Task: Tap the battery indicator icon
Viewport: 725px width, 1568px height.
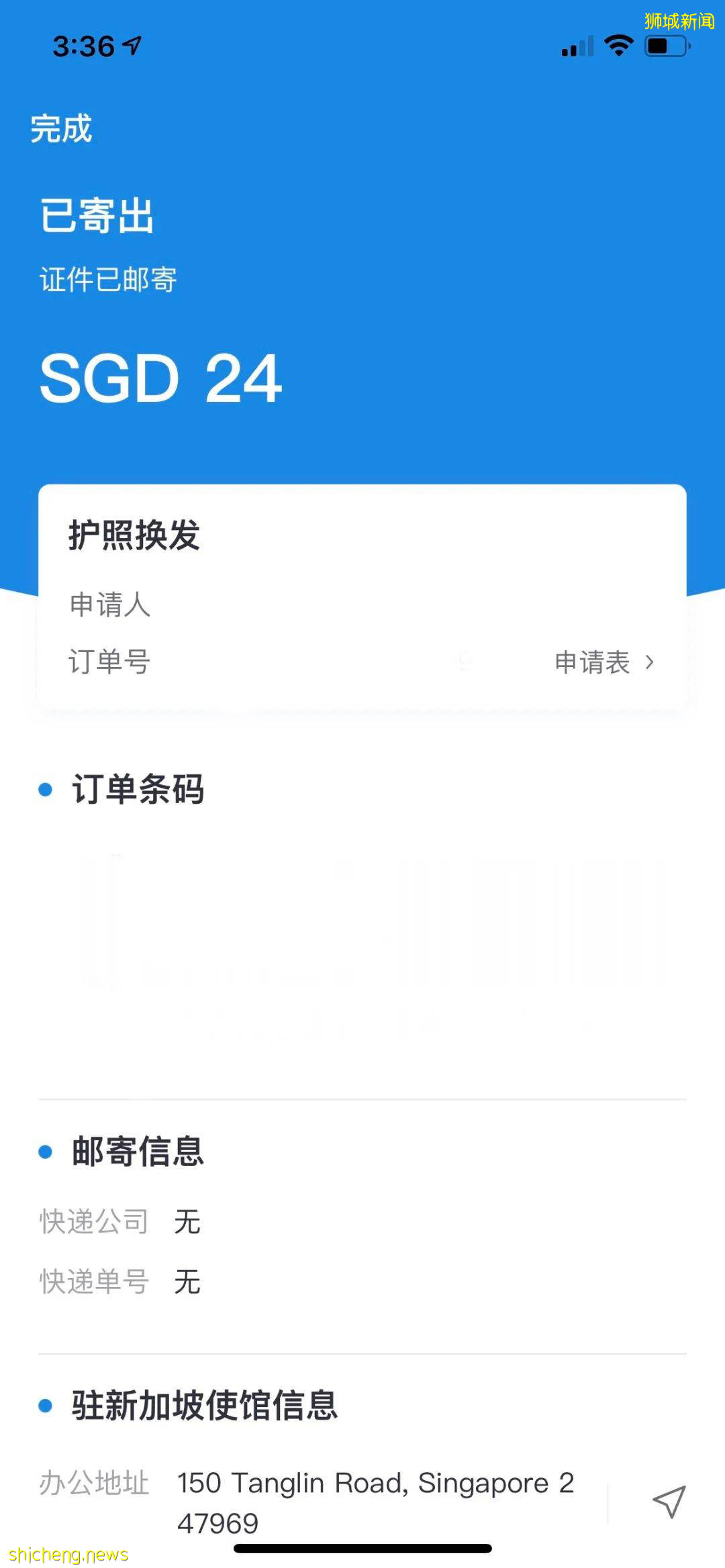Action: (x=663, y=44)
